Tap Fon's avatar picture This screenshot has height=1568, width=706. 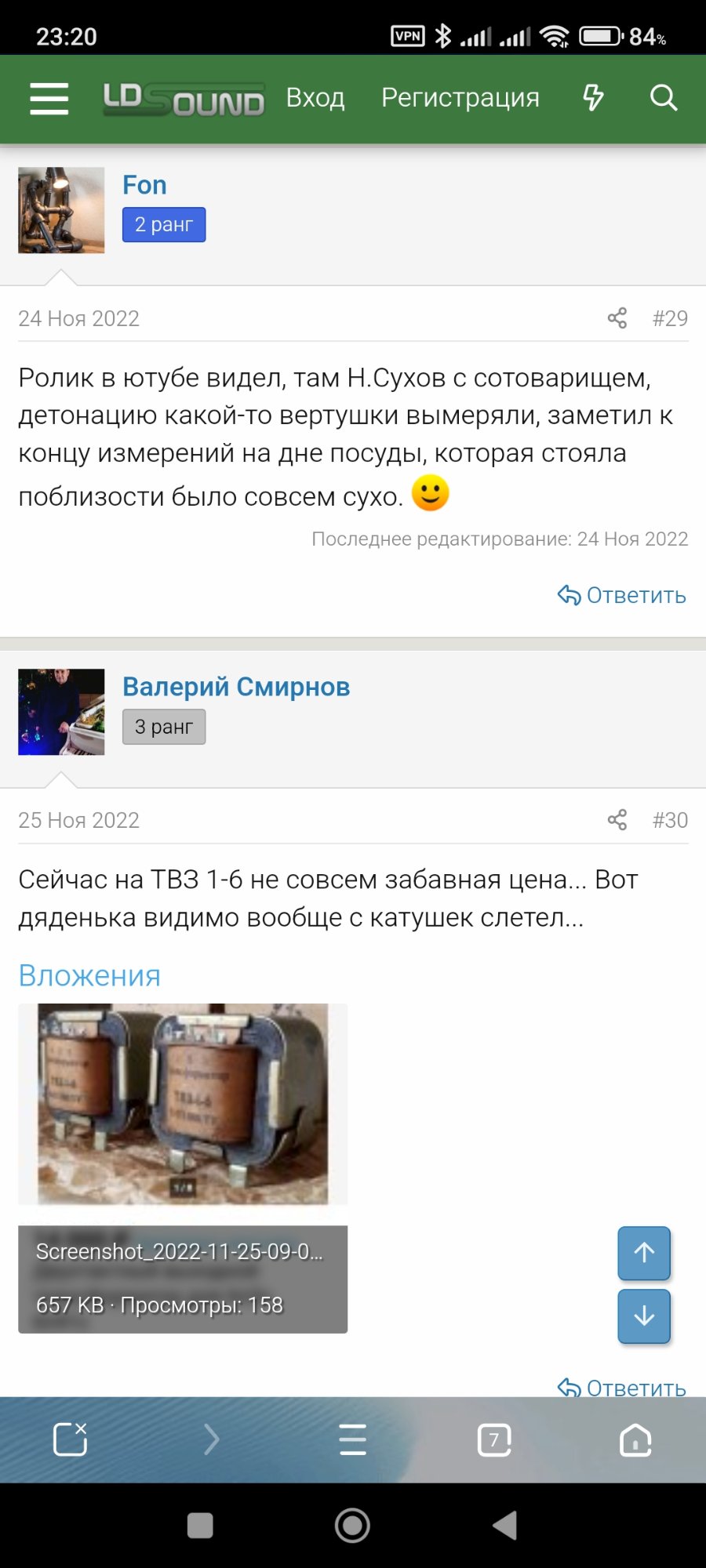61,210
